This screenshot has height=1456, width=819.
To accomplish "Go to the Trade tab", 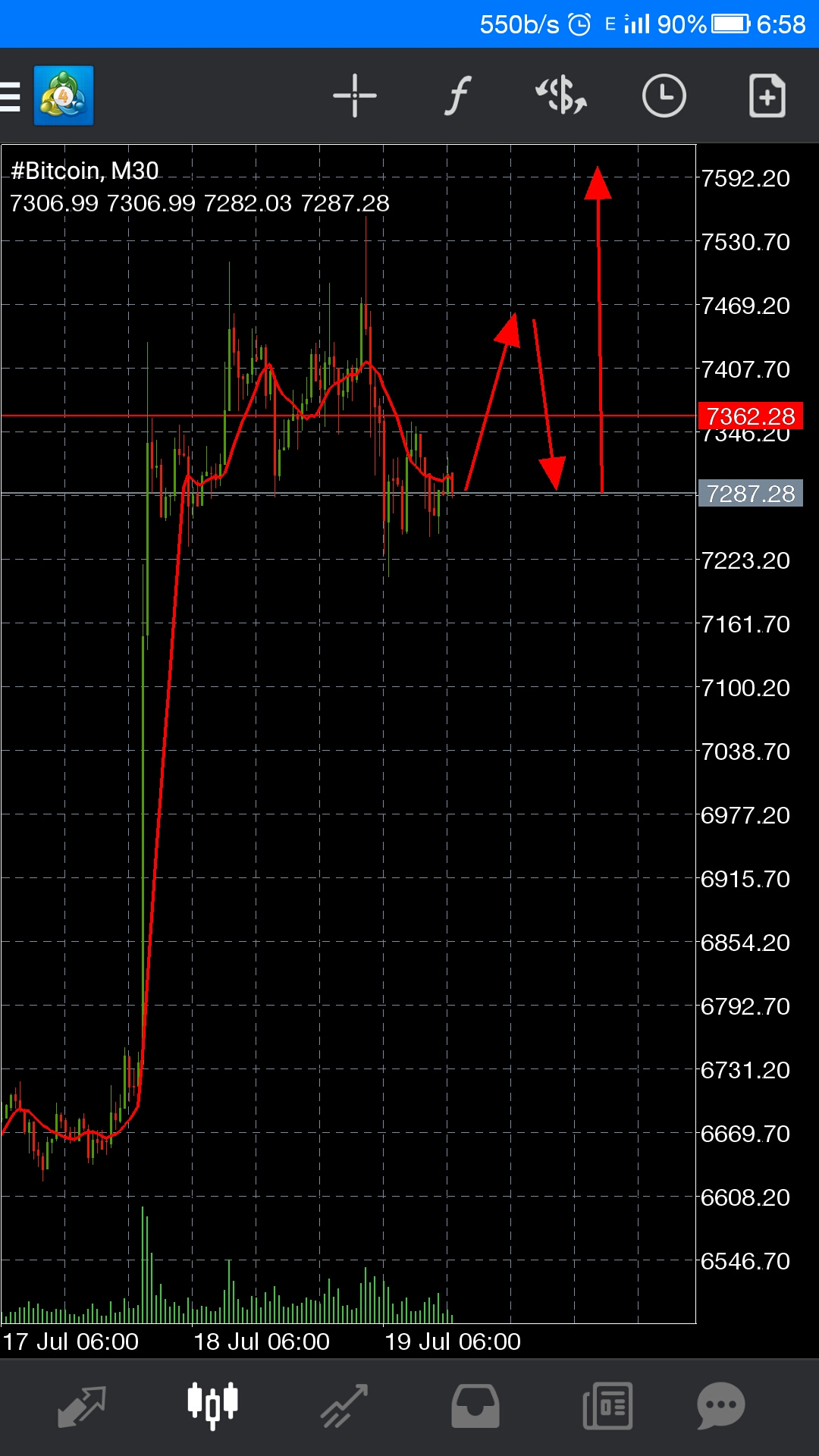I will [x=344, y=1407].
